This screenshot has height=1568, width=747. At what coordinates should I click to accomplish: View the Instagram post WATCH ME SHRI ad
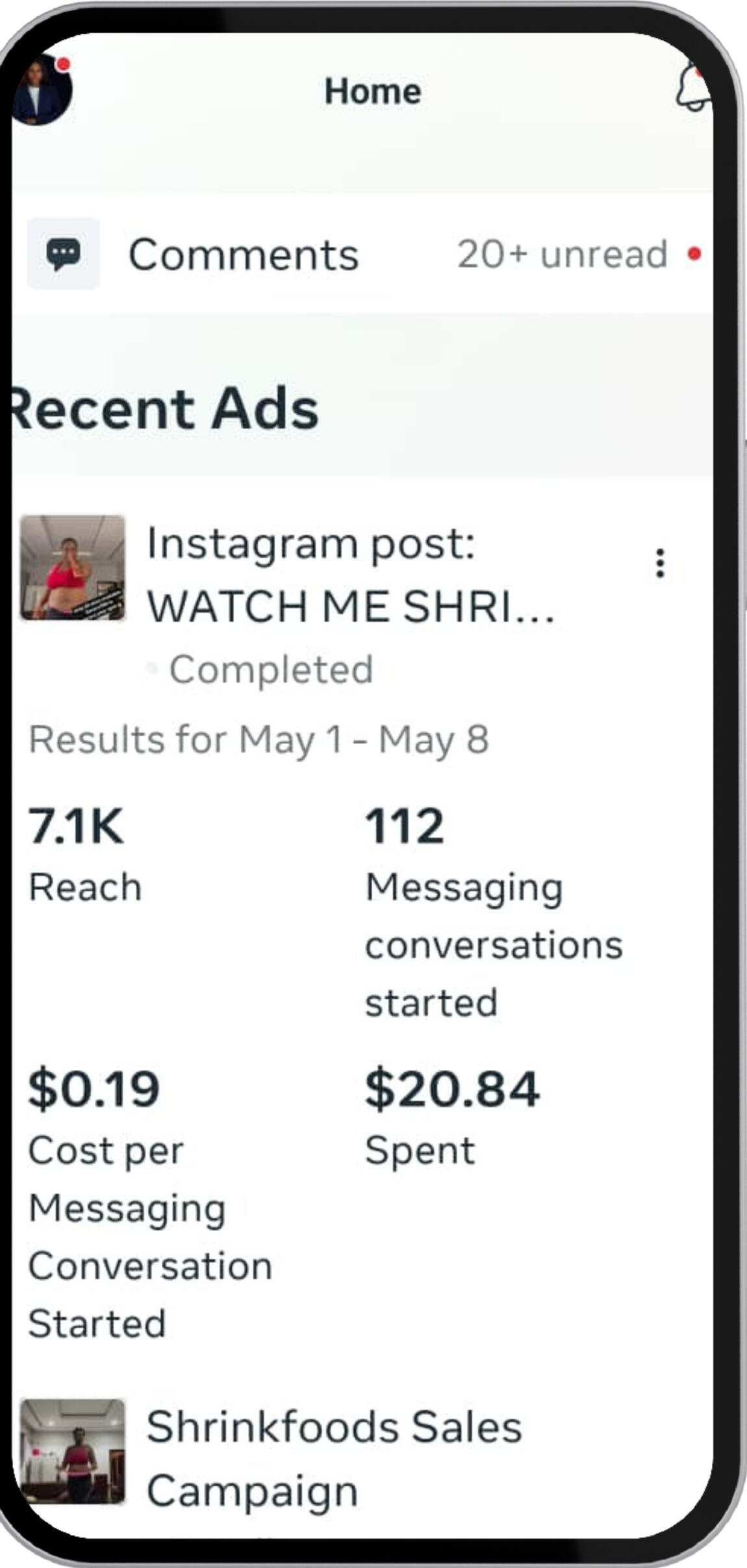(x=349, y=575)
